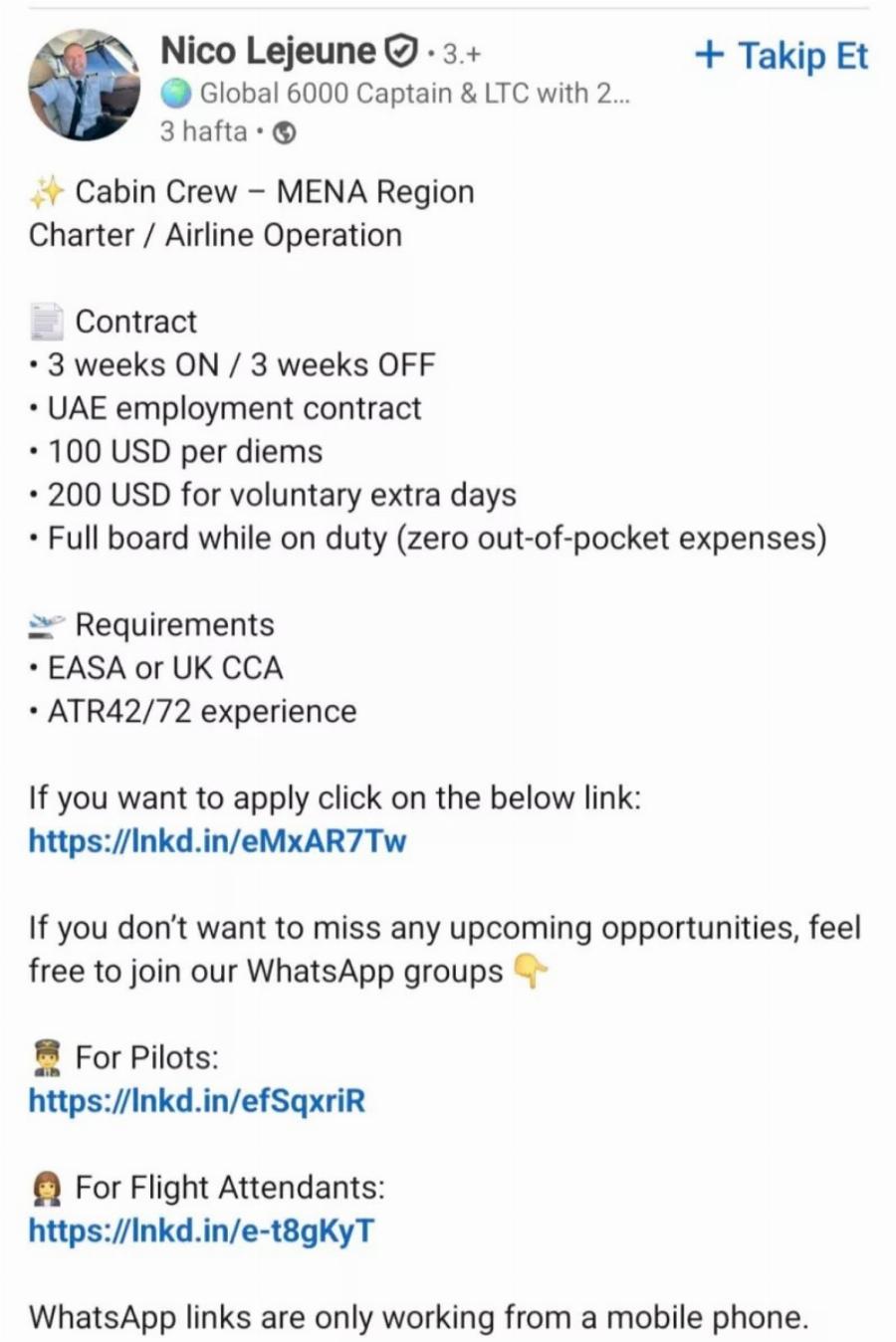Open the apply link eMxAR7Tw
The width and height of the screenshot is (896, 1342).
(x=218, y=841)
